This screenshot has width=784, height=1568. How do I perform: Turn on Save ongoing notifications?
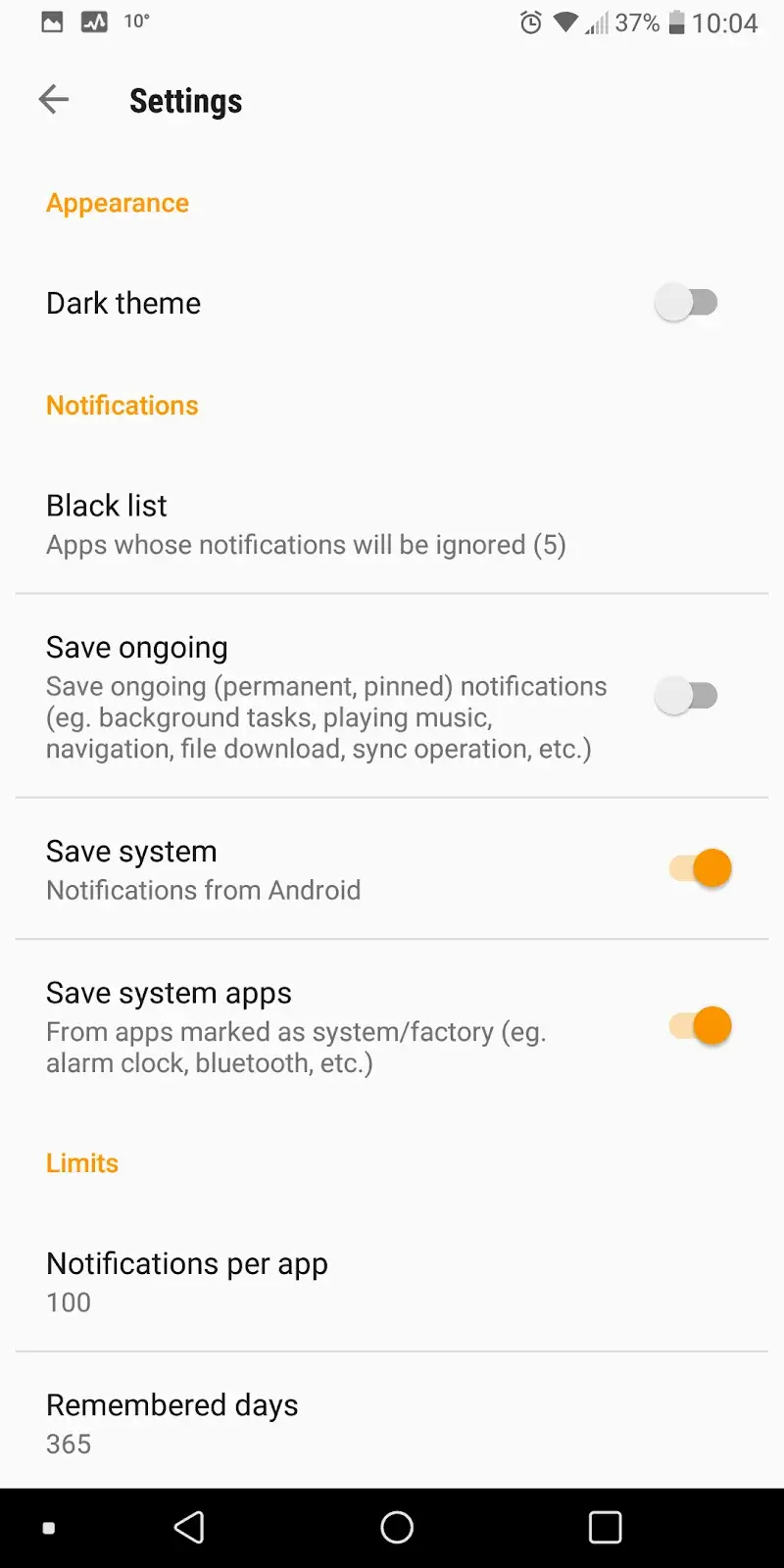coord(688,694)
